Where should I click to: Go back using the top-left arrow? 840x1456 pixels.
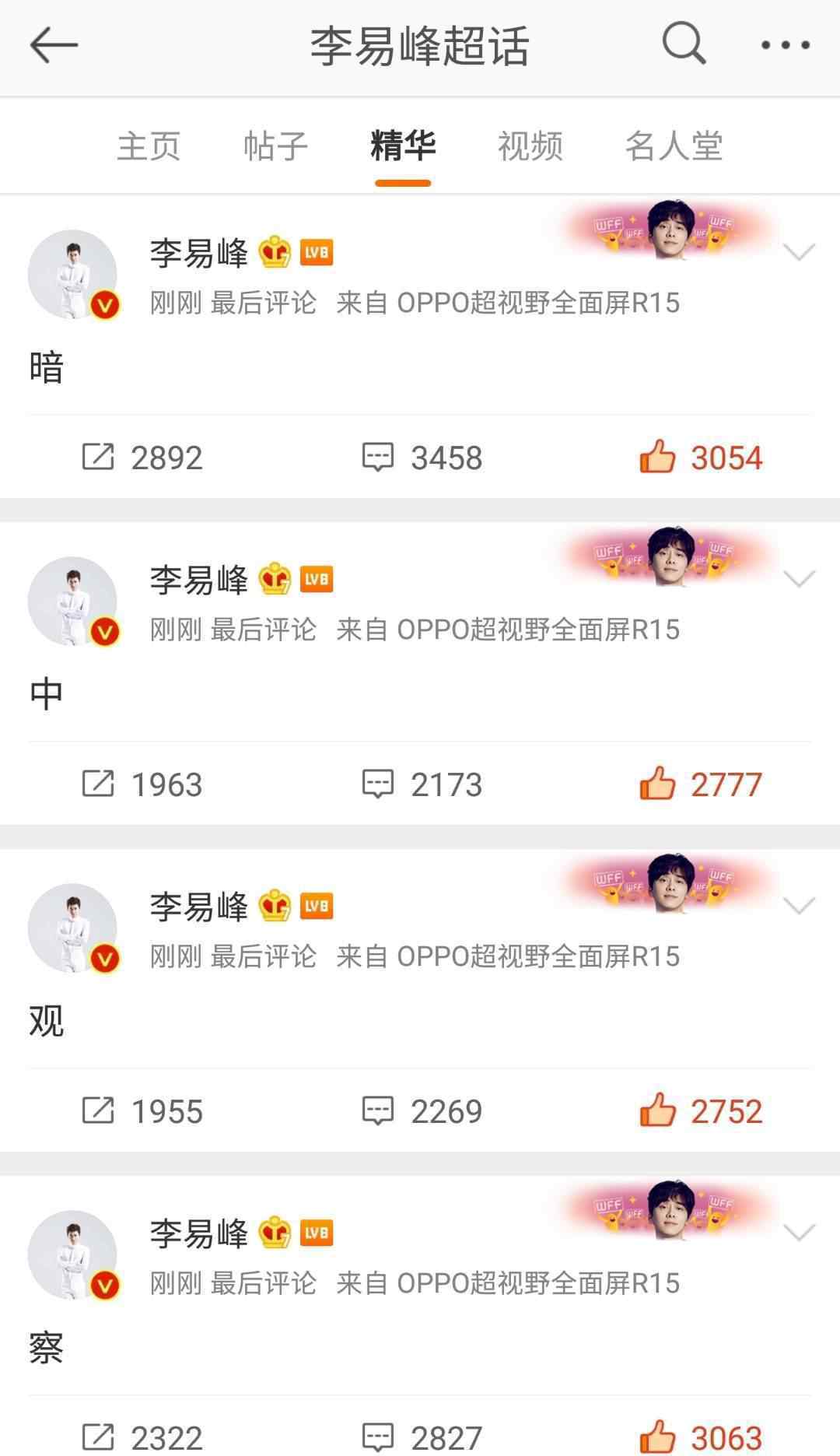point(54,45)
